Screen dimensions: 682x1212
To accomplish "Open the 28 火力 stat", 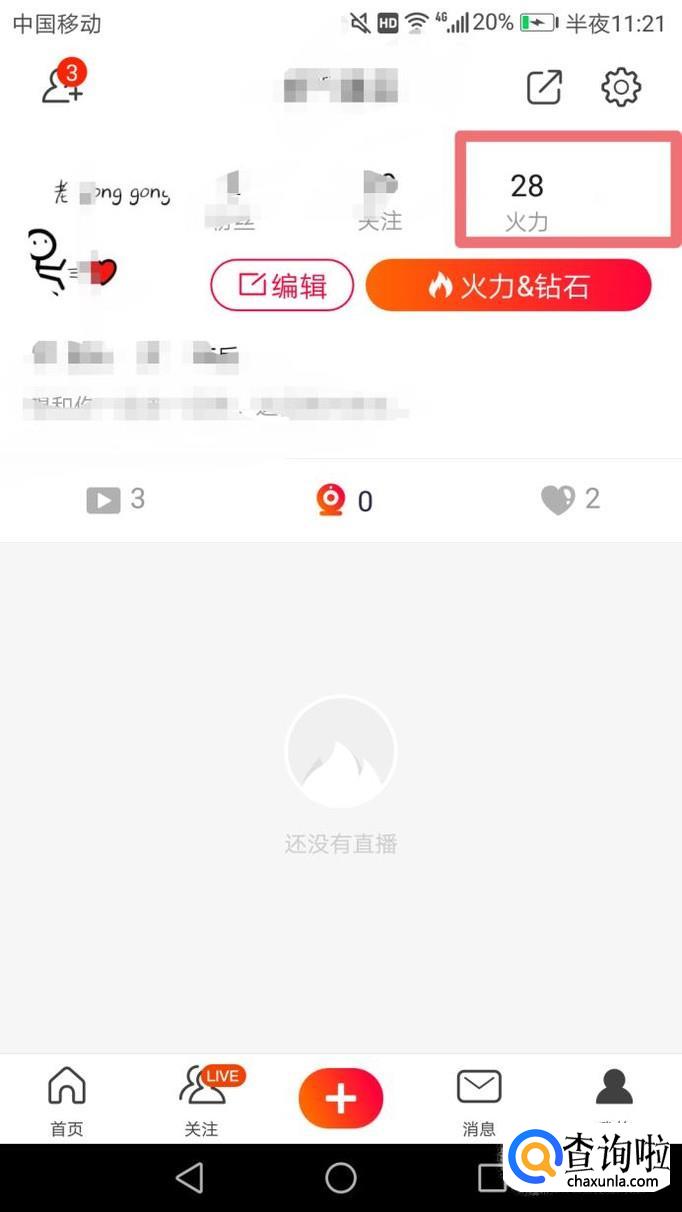I will point(527,198).
